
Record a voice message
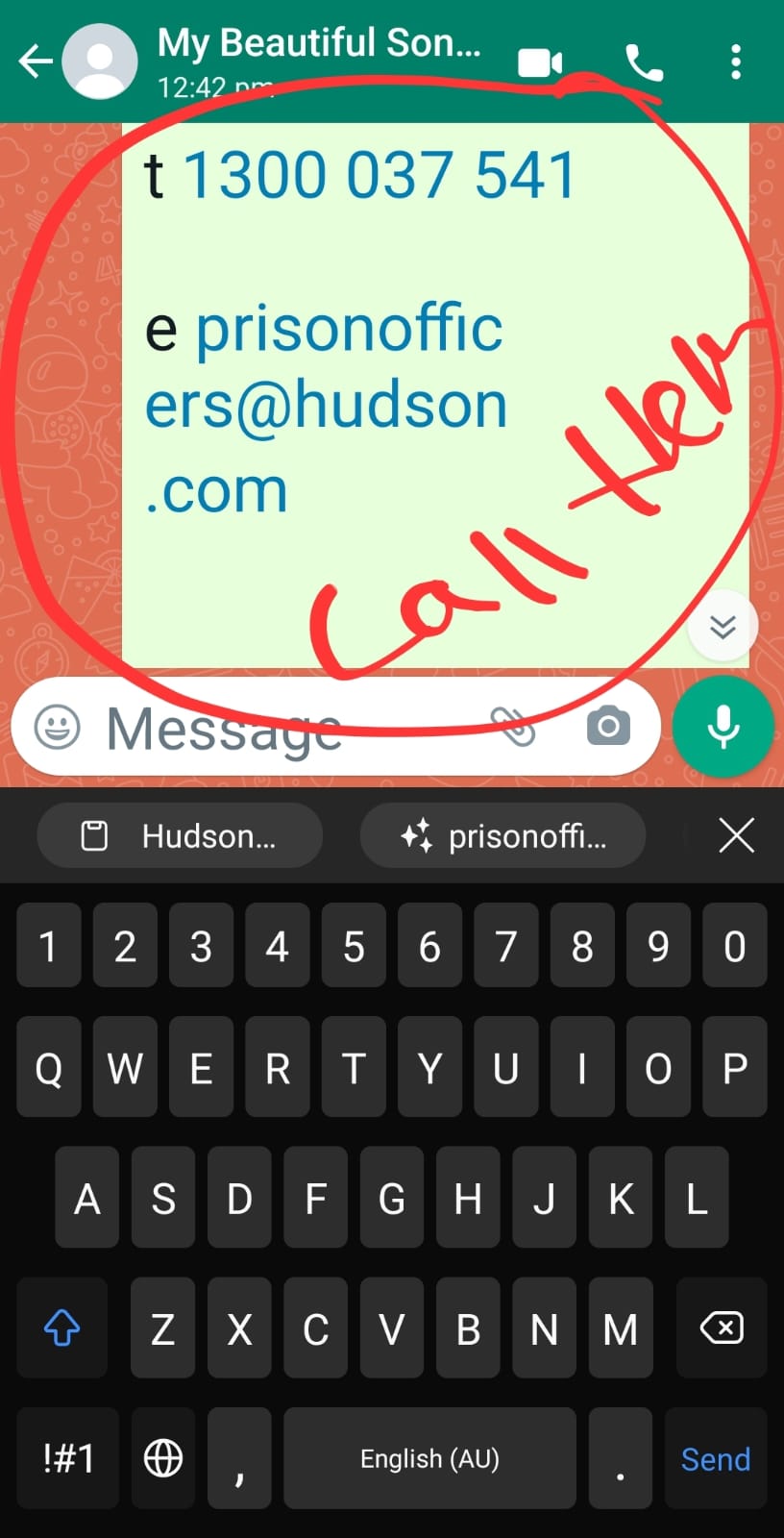(723, 727)
